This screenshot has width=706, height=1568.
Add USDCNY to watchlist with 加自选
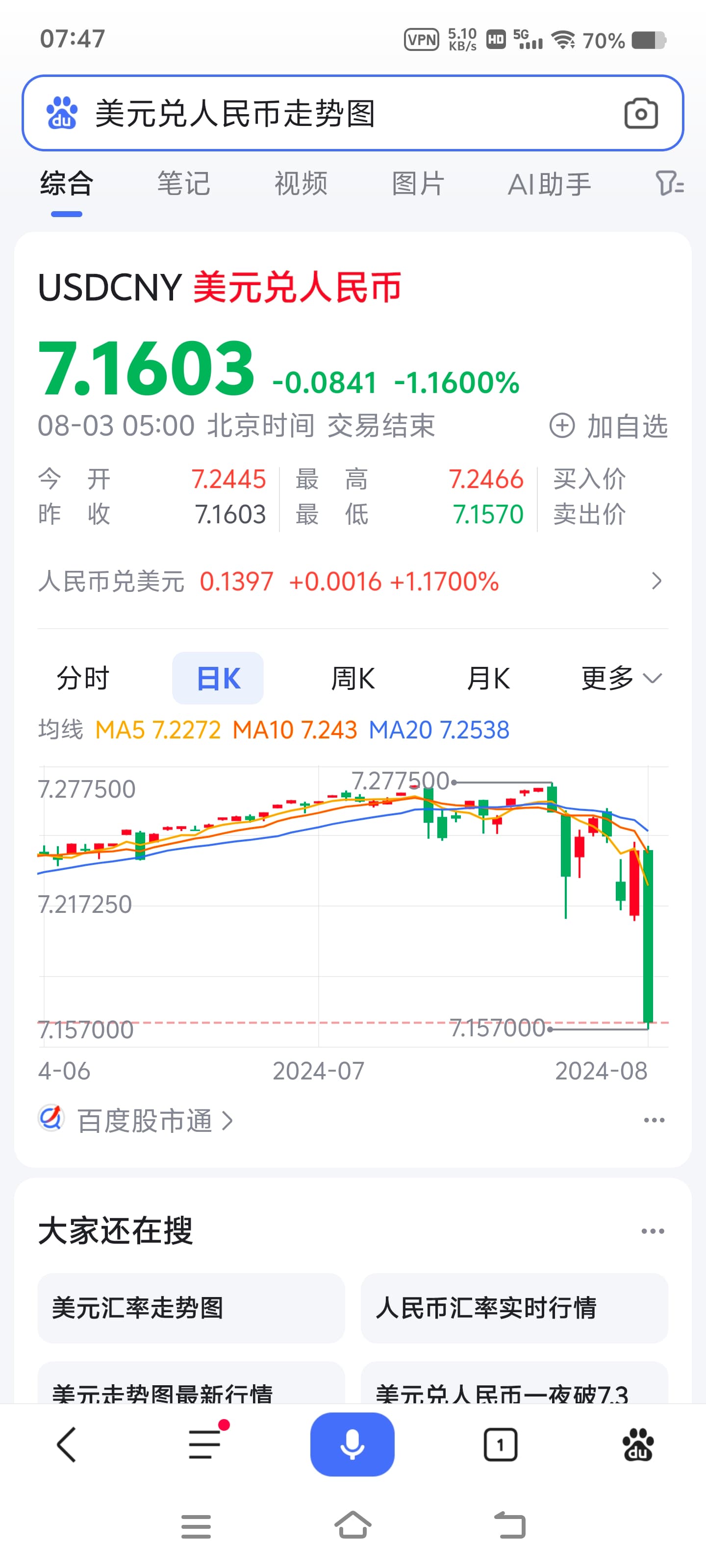tap(608, 426)
